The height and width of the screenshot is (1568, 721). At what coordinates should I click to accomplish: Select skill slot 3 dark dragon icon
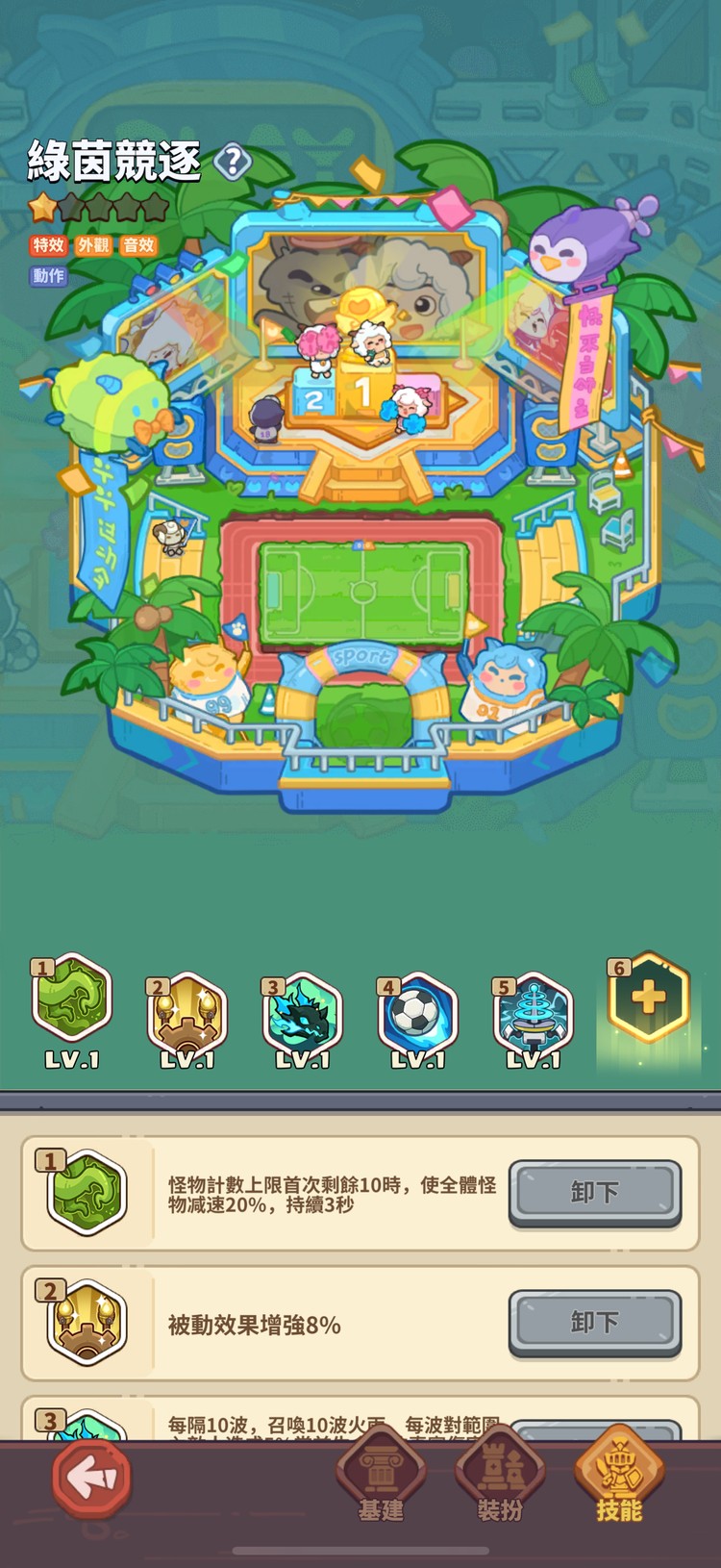click(x=303, y=1012)
